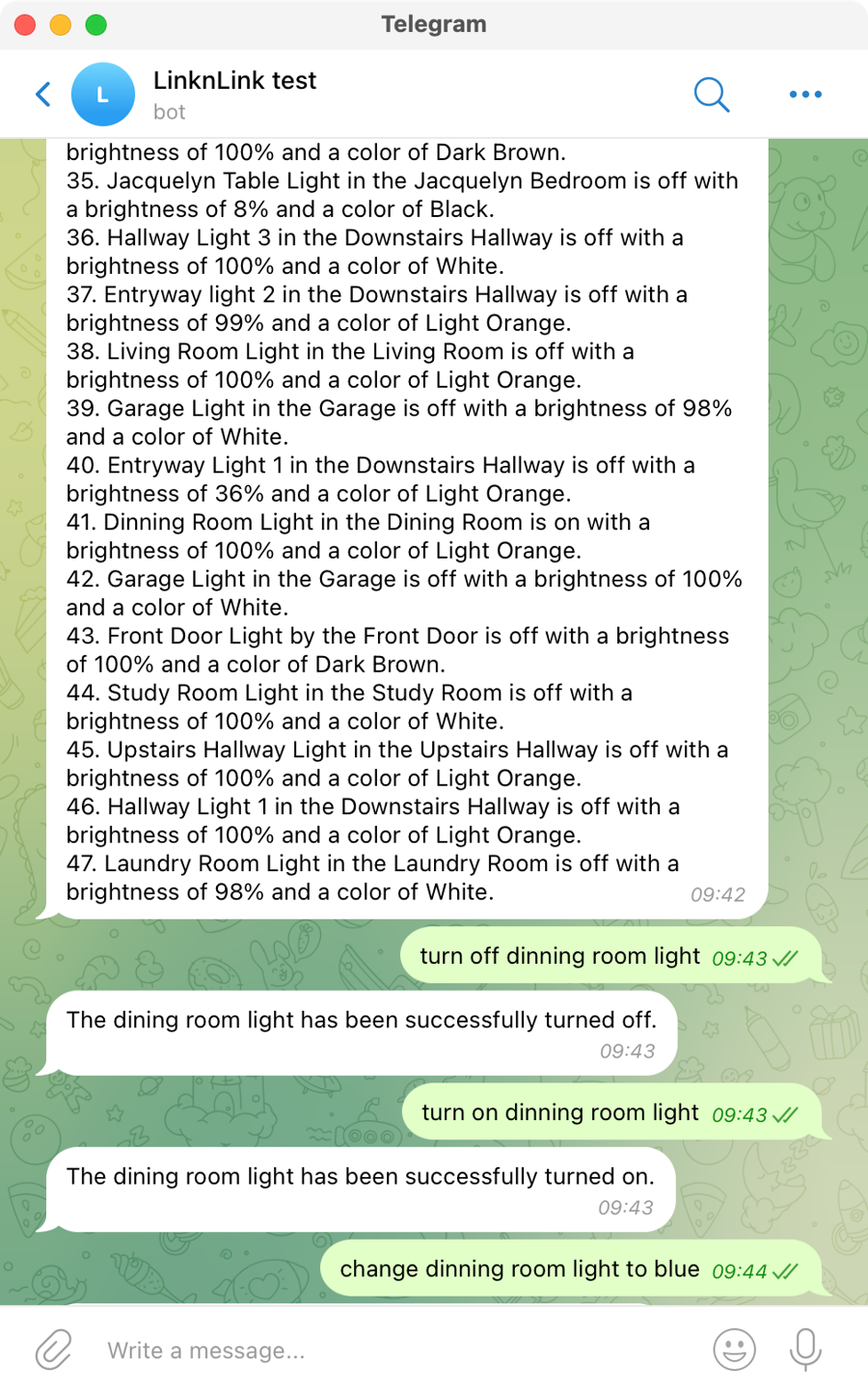This screenshot has width=868, height=1394.
Task: Search within this chat
Action: tap(711, 95)
